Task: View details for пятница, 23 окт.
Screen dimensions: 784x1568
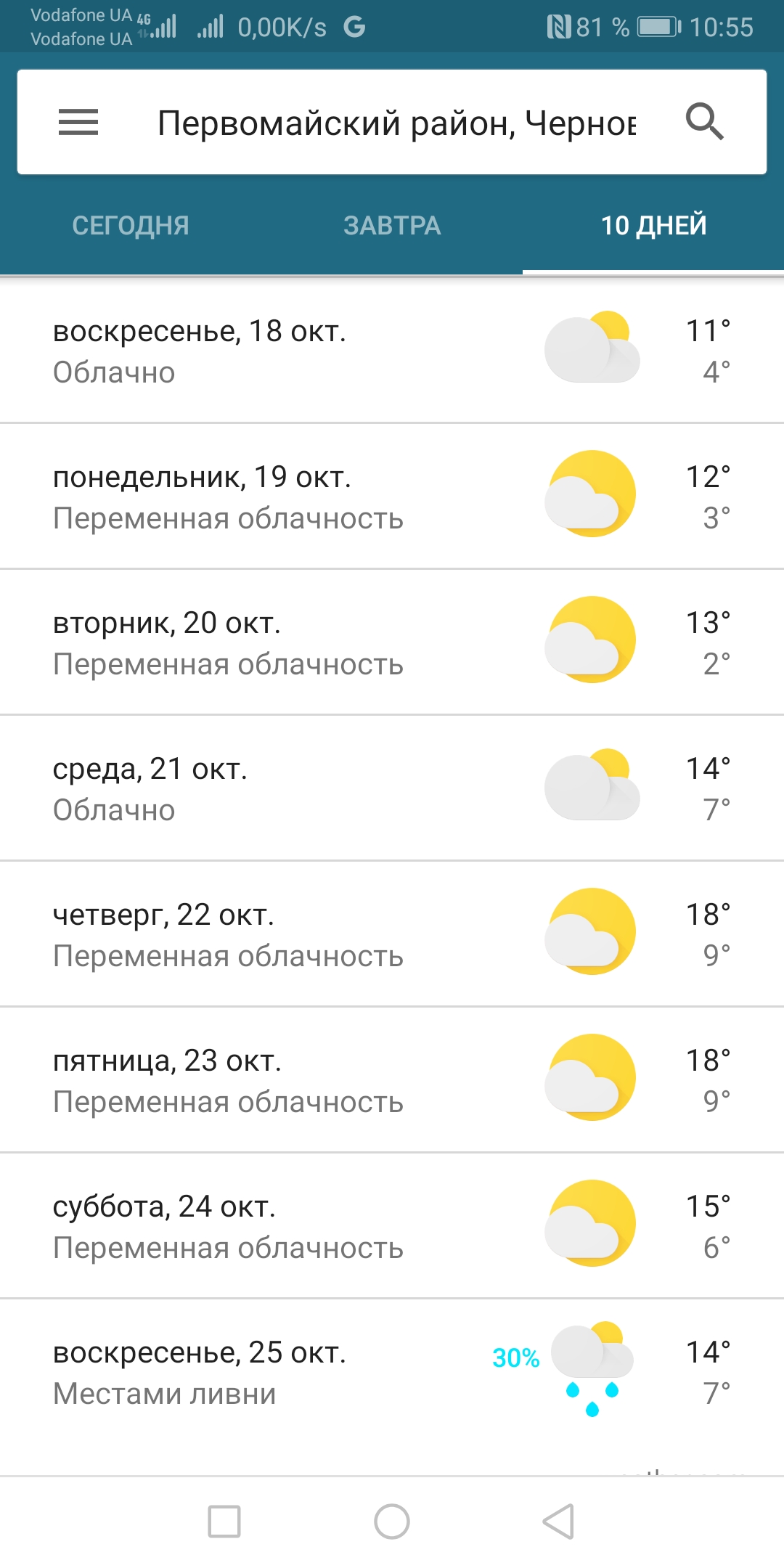Action: 392,1080
